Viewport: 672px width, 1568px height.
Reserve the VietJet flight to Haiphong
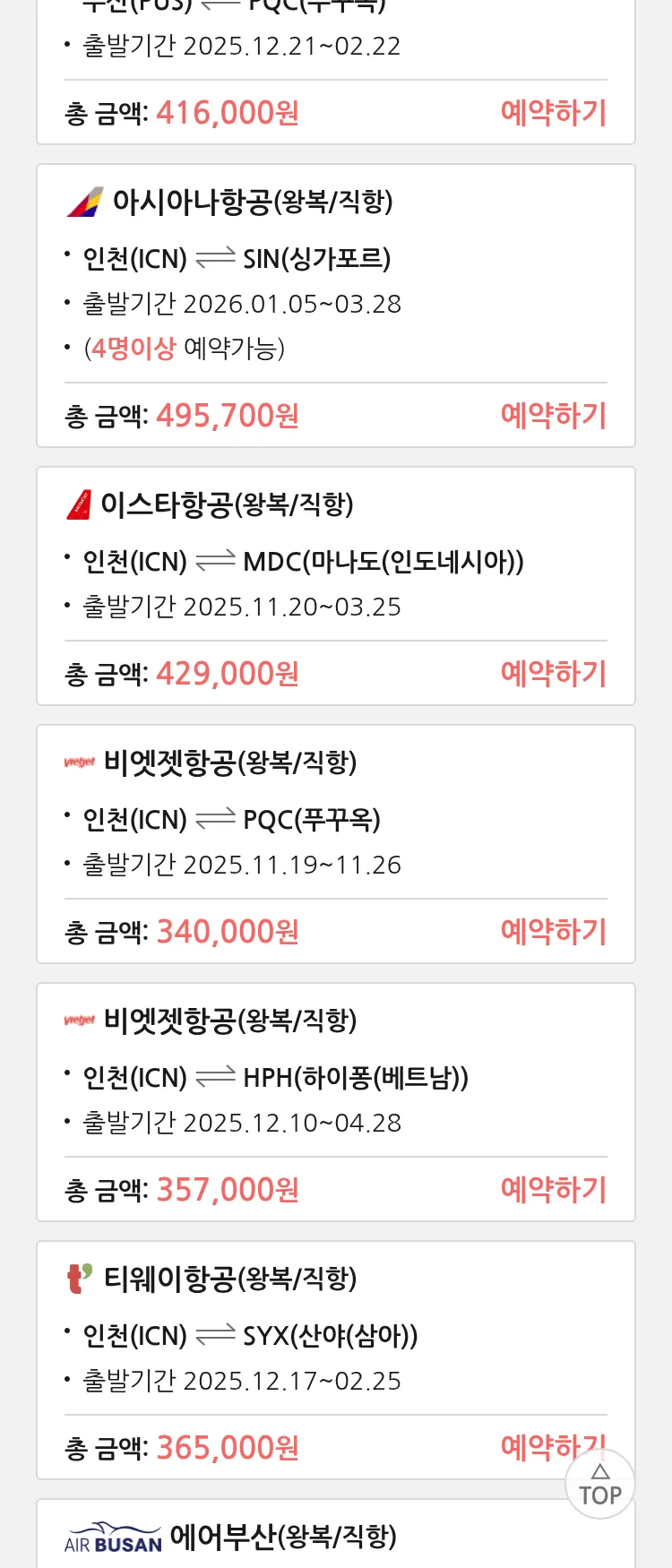pos(553,1190)
